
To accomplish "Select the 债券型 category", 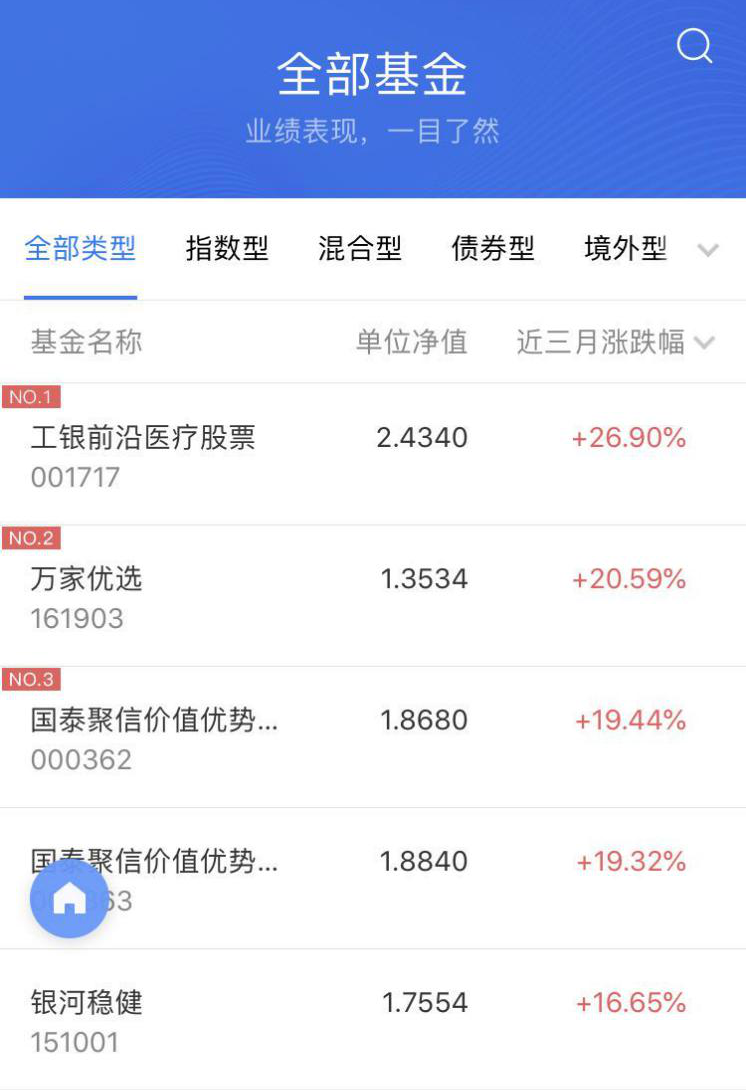I will (493, 250).
